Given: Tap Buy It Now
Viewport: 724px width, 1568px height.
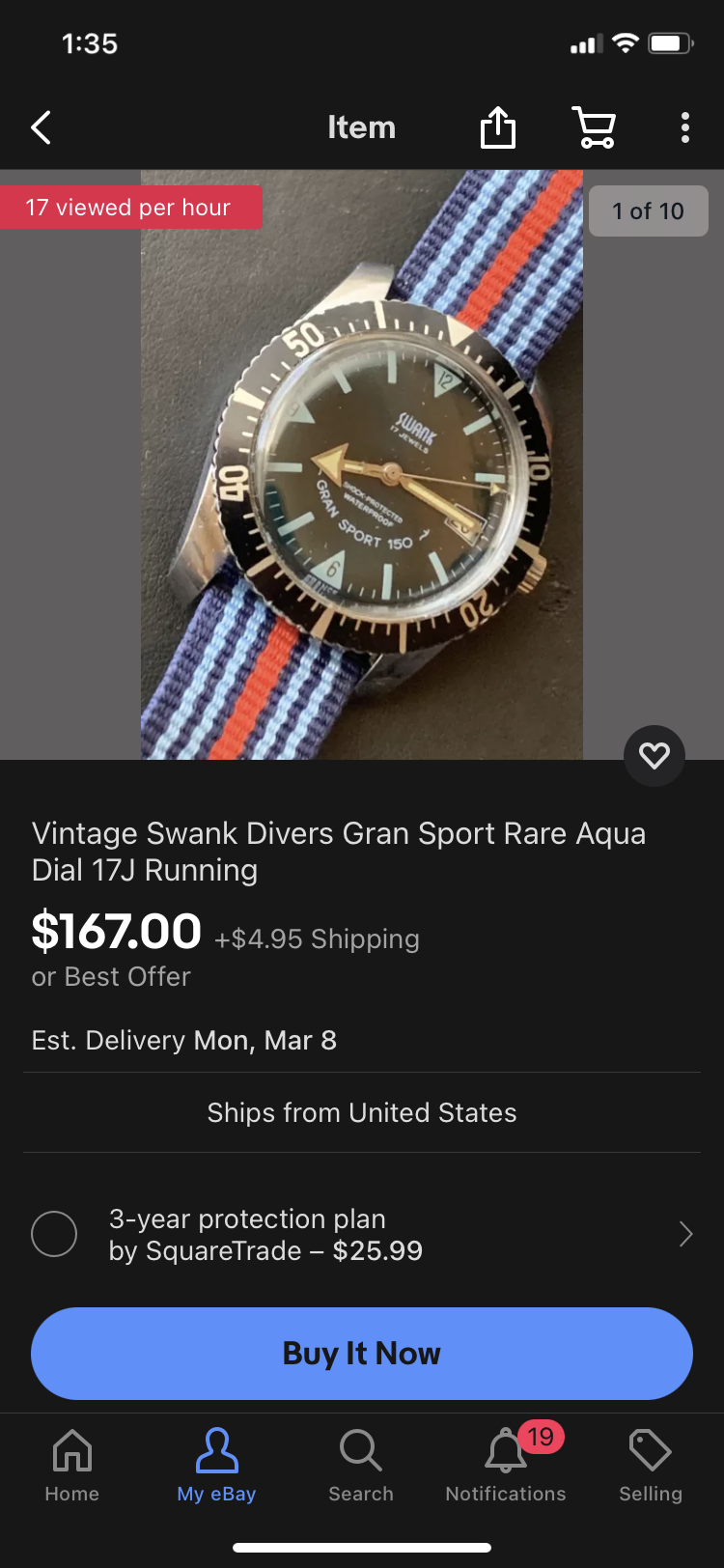Looking at the screenshot, I should (362, 1353).
